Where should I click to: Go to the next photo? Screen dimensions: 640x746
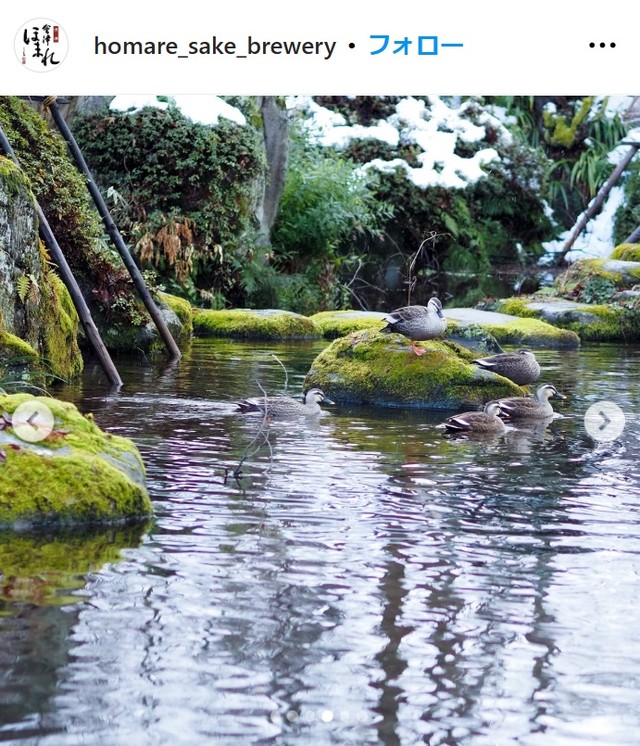click(x=604, y=421)
